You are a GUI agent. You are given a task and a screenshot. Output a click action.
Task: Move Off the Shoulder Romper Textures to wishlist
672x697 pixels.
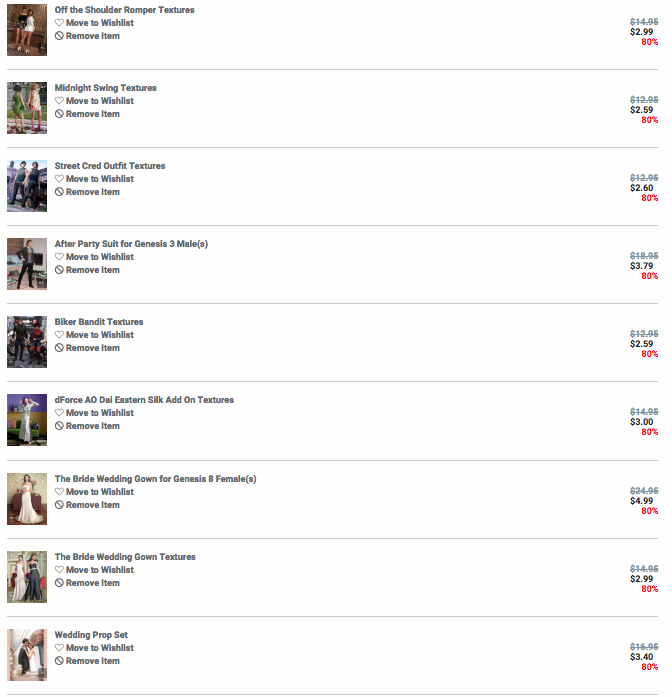tap(94, 23)
